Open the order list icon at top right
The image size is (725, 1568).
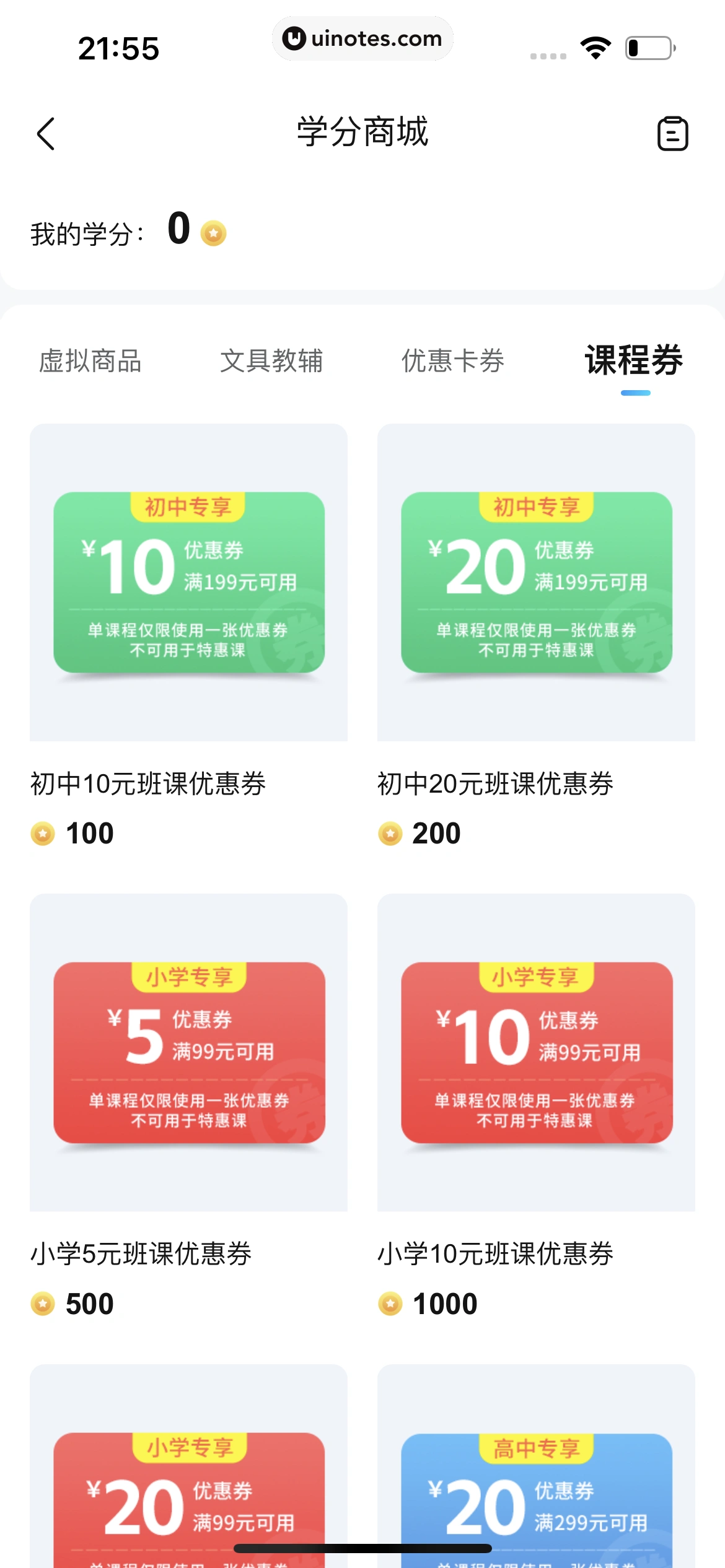[x=674, y=134]
